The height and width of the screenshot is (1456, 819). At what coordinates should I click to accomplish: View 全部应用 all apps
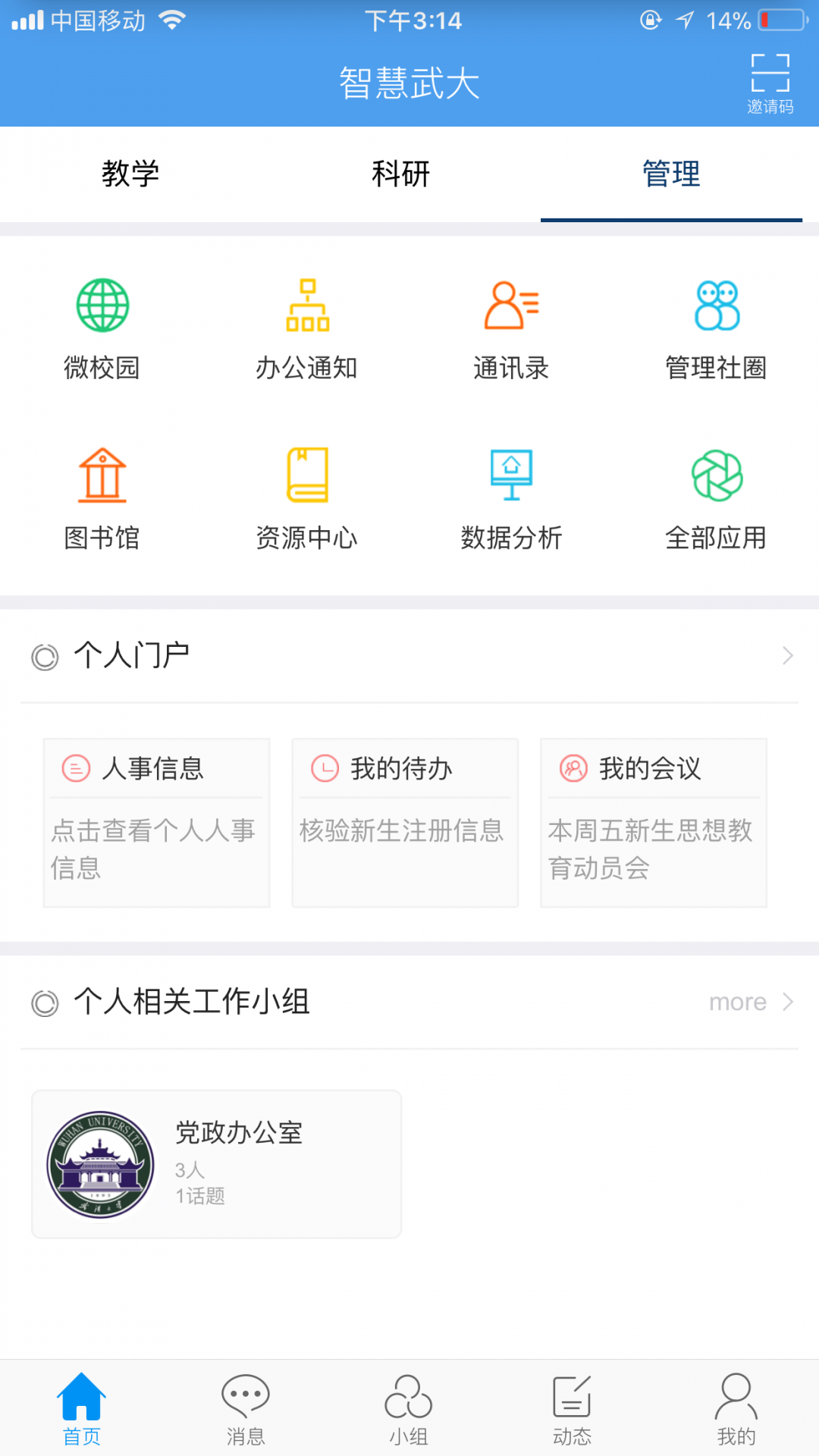pos(716,497)
